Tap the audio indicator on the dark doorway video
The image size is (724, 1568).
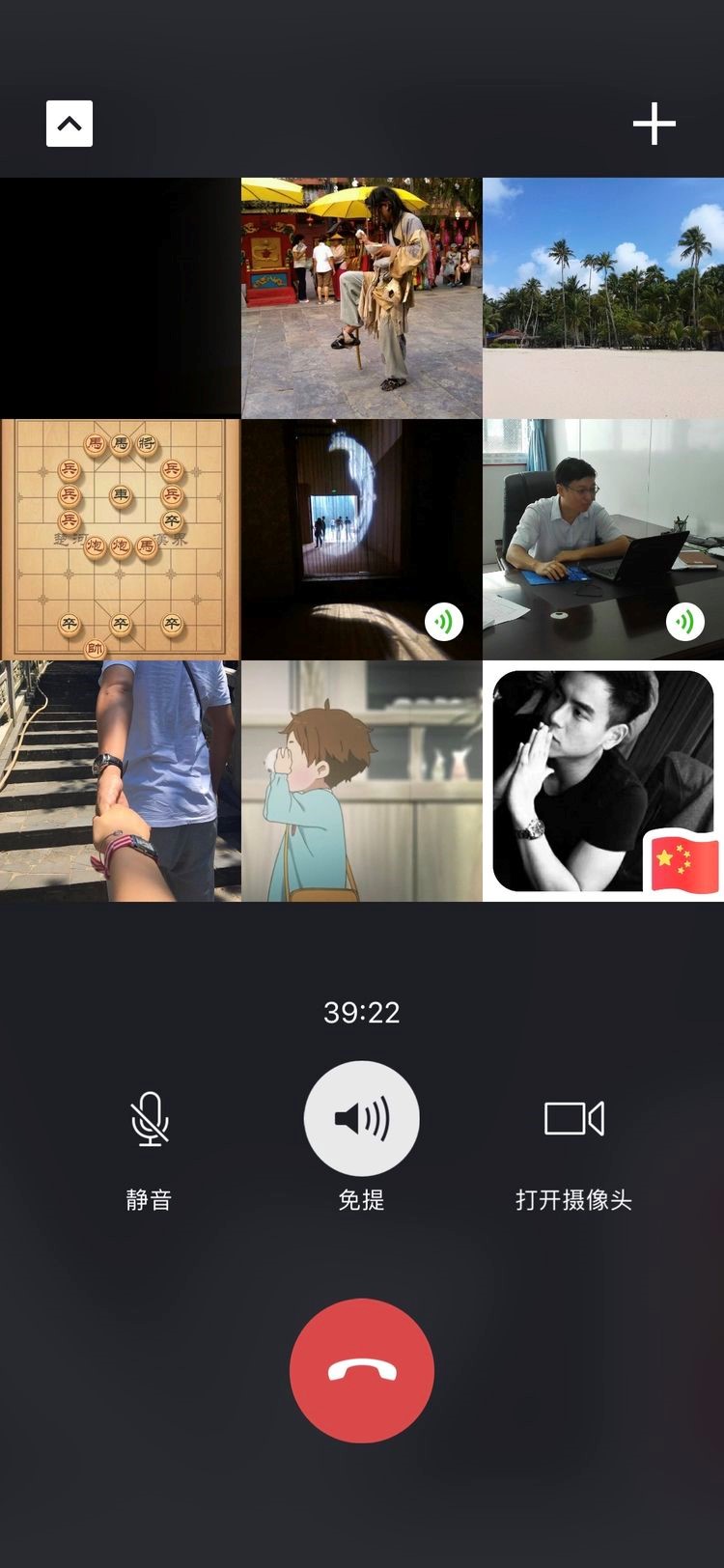coord(445,622)
